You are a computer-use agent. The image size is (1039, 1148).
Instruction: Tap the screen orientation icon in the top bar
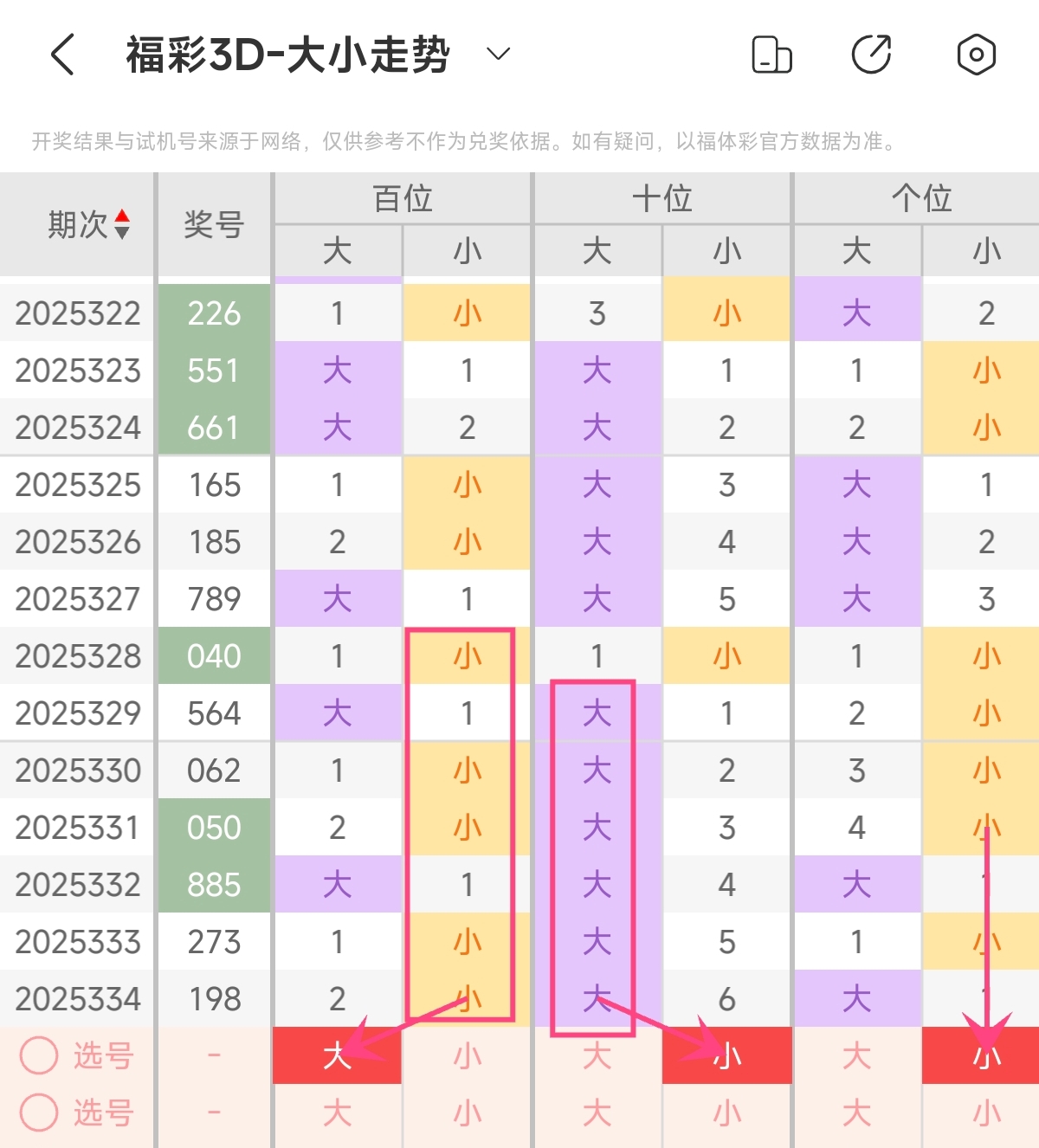771,55
